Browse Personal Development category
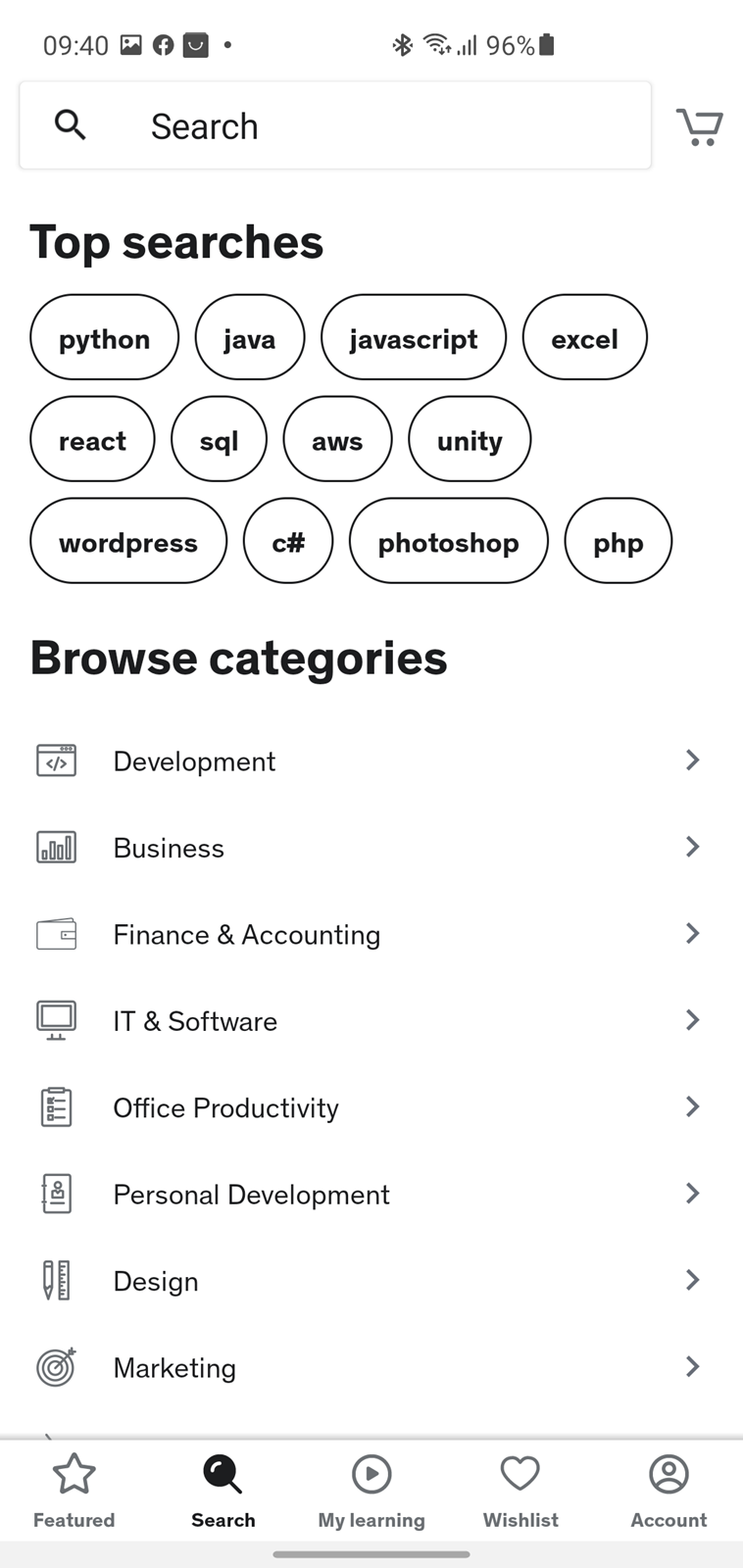The height and width of the screenshot is (1568, 743). point(371,1194)
